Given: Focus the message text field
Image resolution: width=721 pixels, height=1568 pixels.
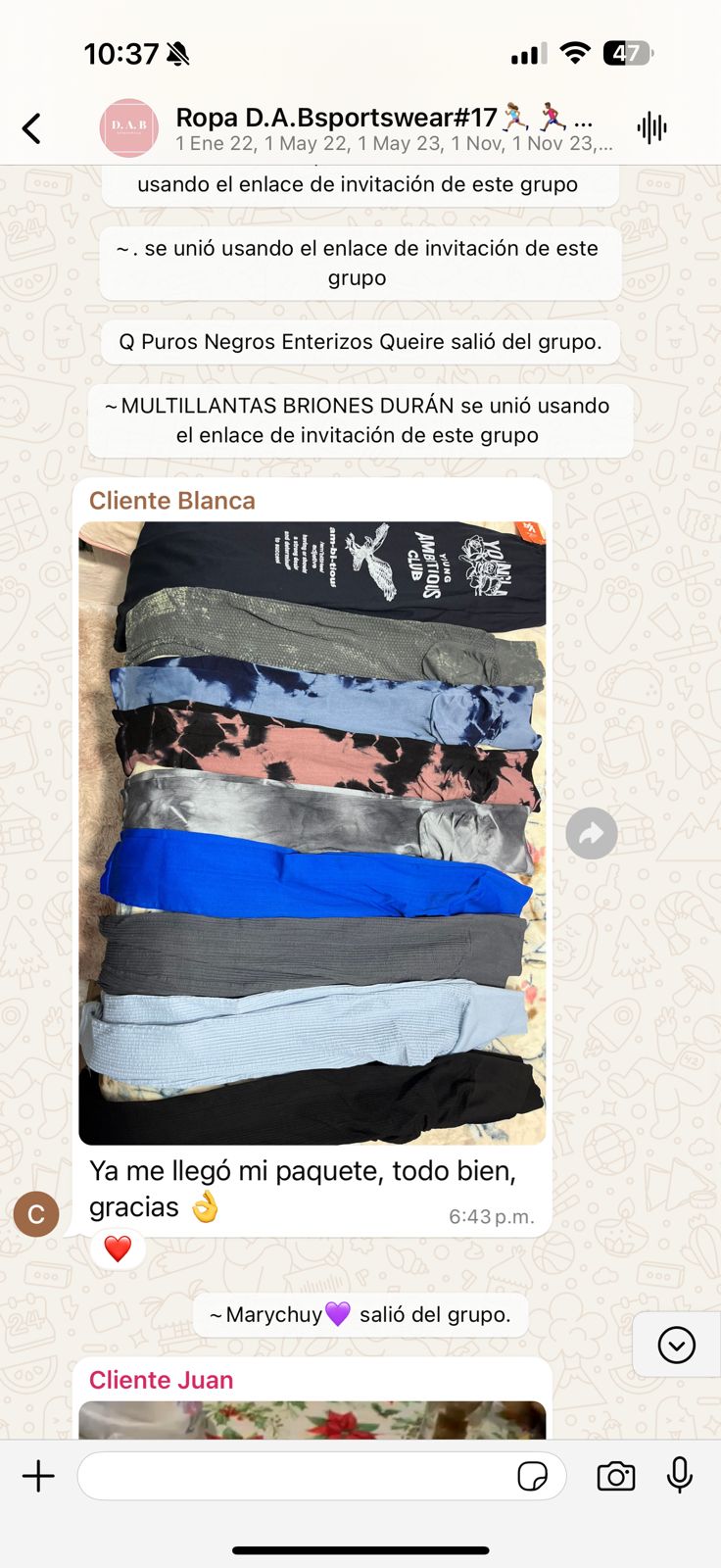Looking at the screenshot, I should point(294,1476).
